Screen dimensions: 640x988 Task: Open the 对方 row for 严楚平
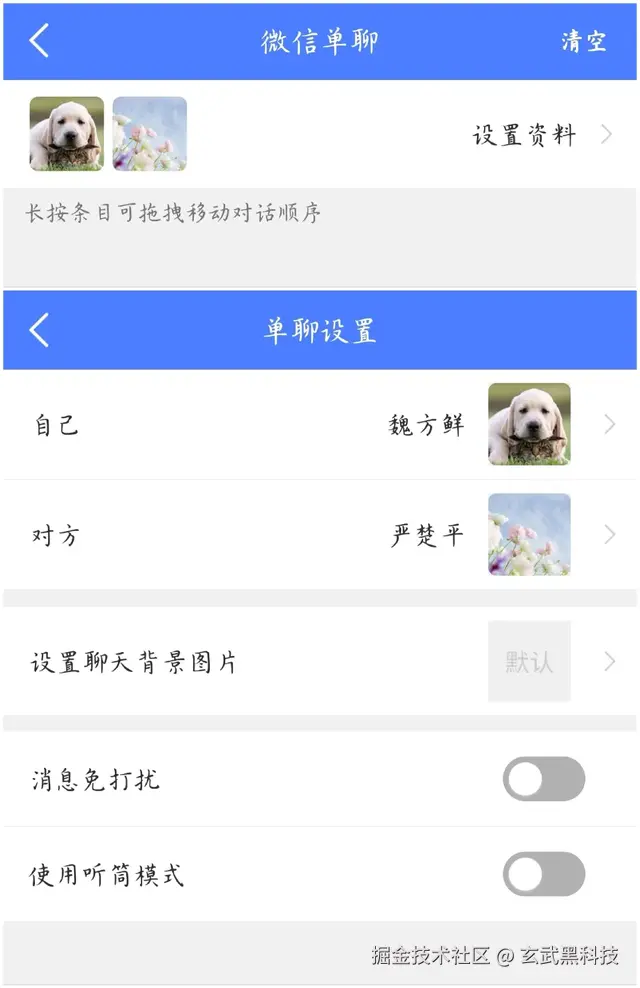[x=320, y=535]
